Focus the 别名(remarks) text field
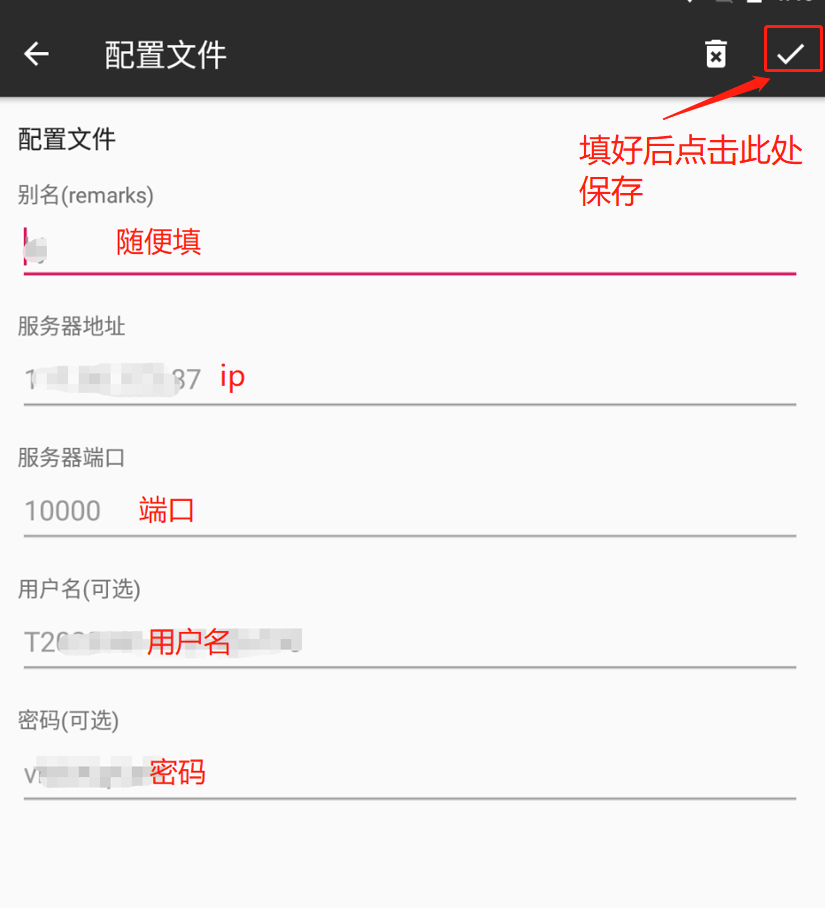This screenshot has height=908, width=825. pyautogui.click(x=409, y=246)
